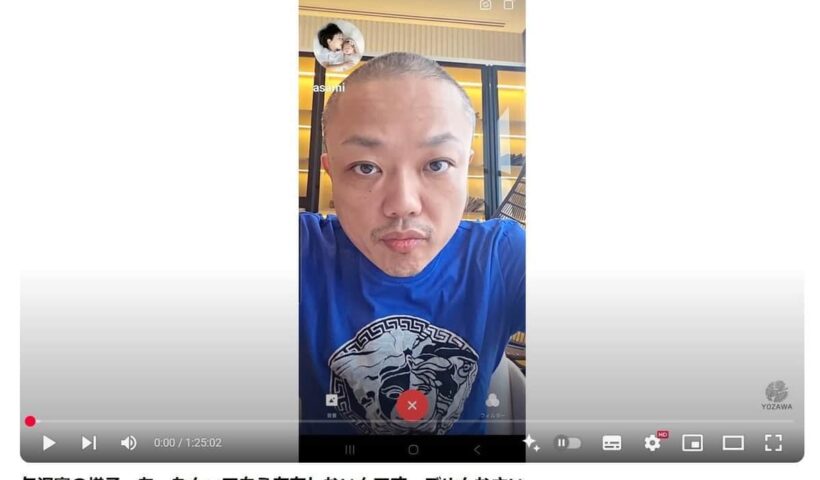820x480 pixels.
Task: Open the video settings gear
Action: pos(653,442)
